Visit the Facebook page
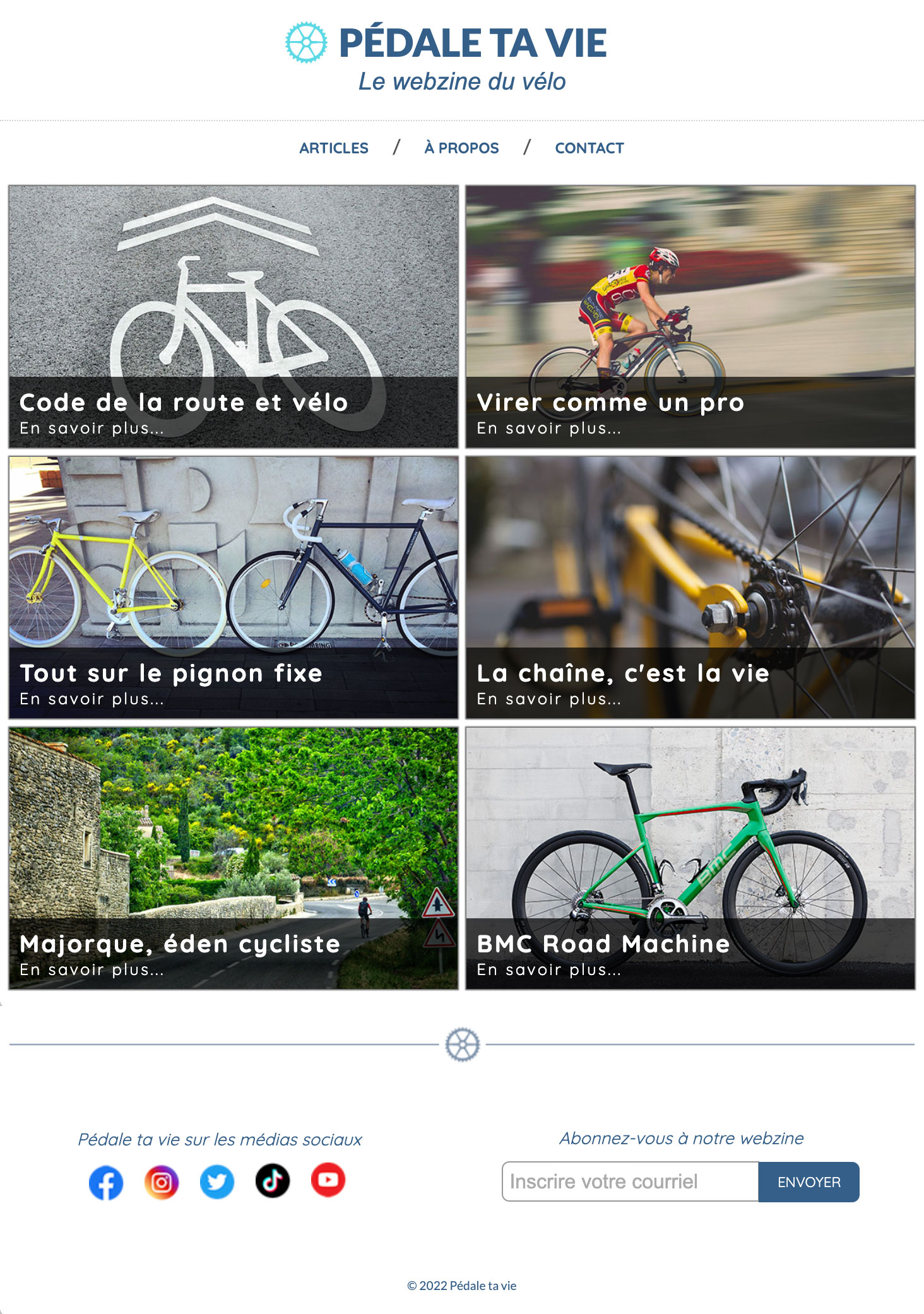The image size is (924, 1314). 106,1182
